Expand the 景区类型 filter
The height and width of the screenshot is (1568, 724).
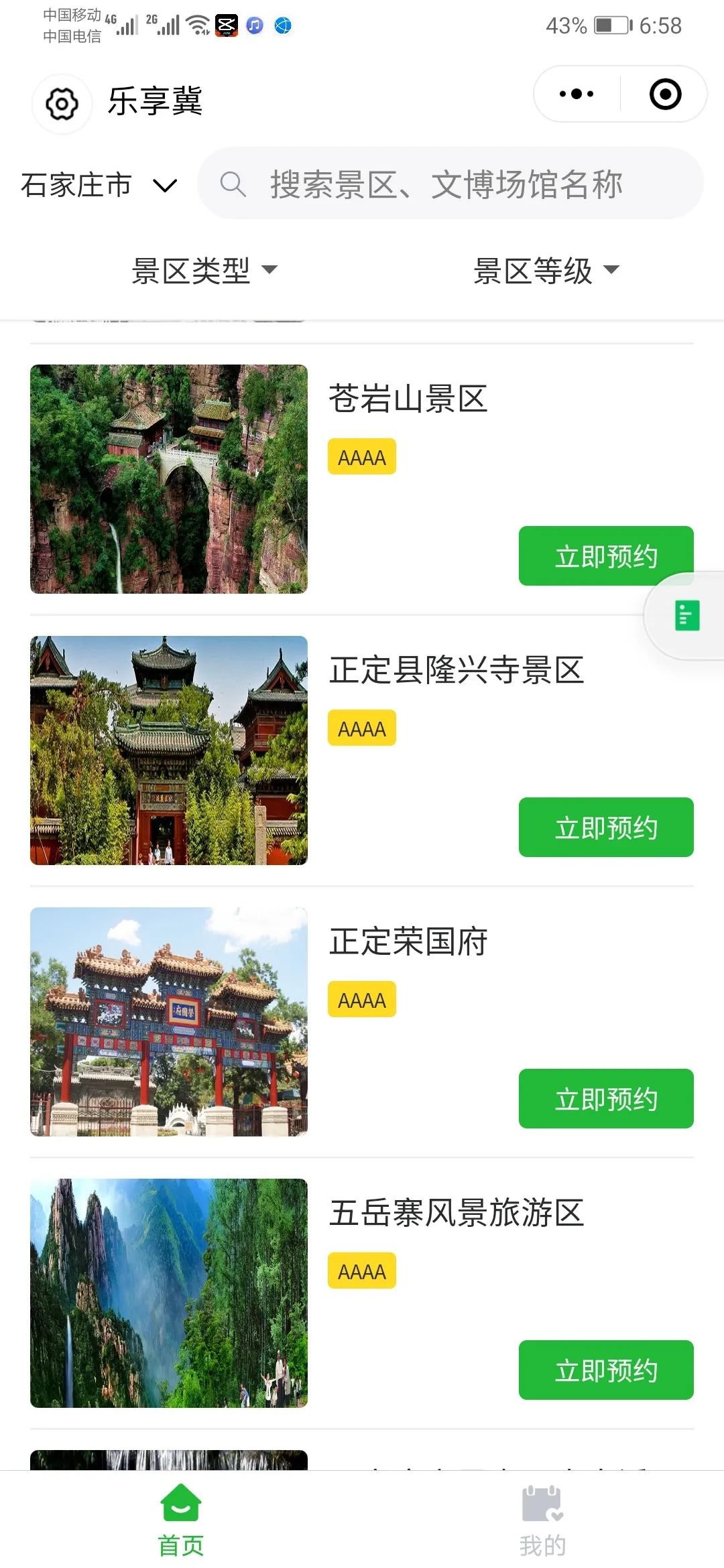[x=204, y=271]
